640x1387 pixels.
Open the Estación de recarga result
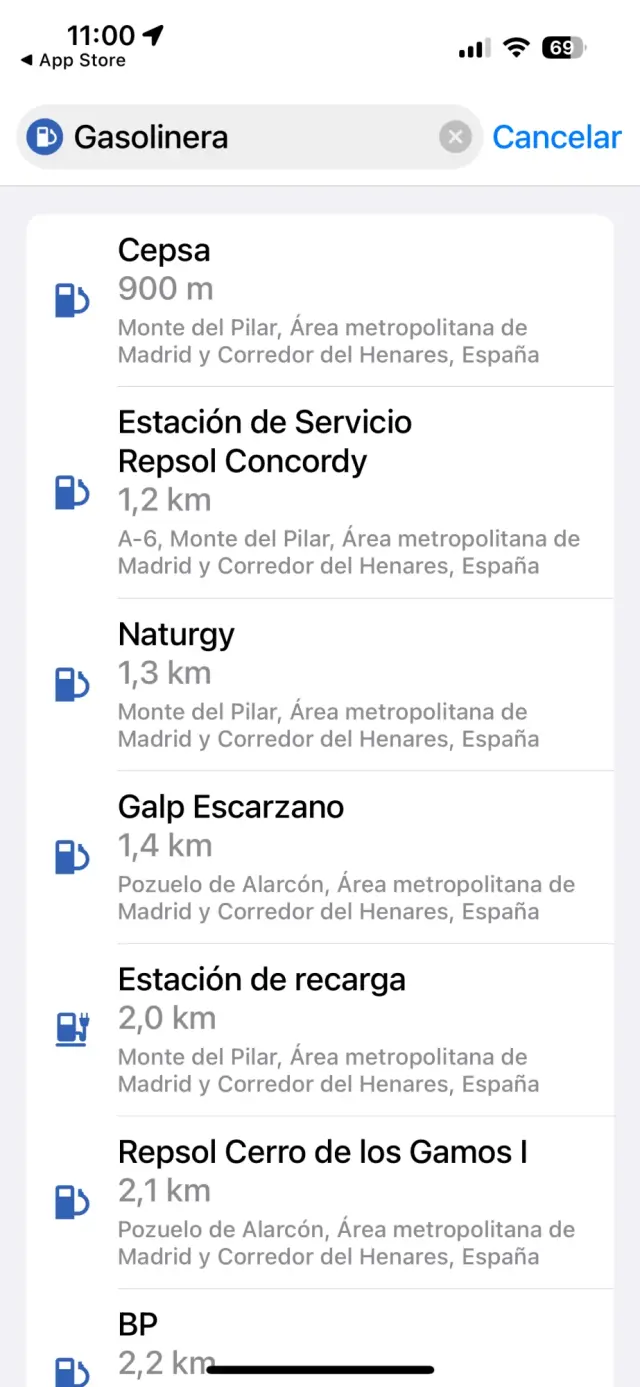click(x=320, y=1030)
